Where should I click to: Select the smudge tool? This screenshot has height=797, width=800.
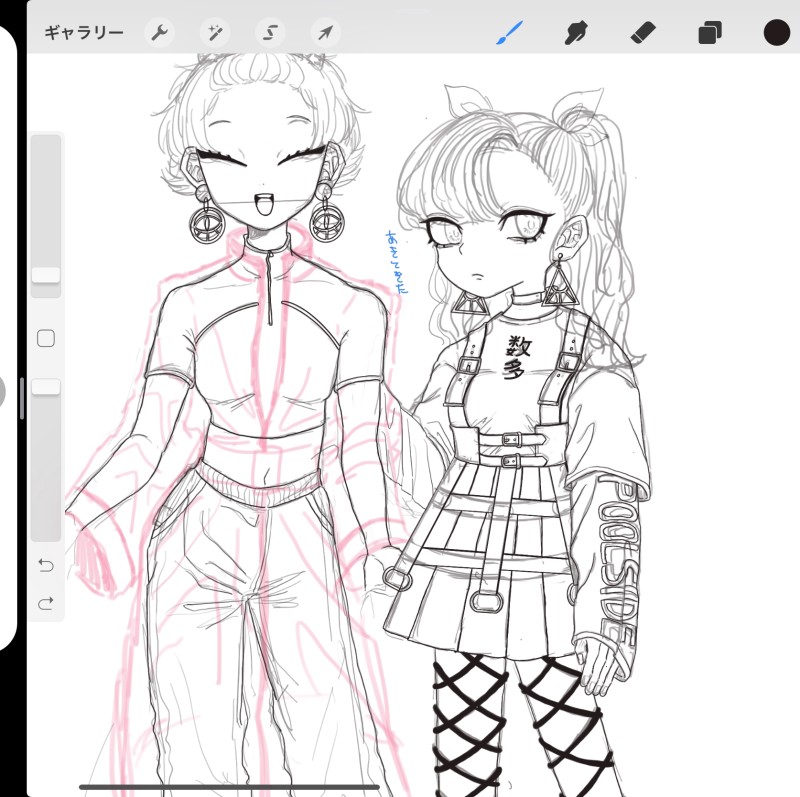(x=575, y=33)
